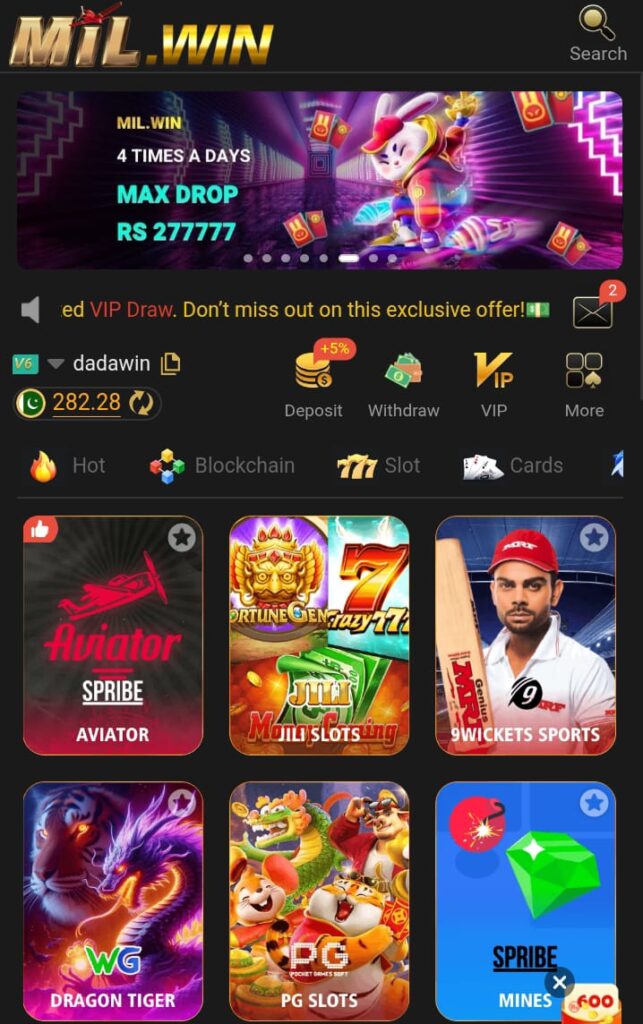643x1024 pixels.
Task: Switch to the Hot tab
Action: 68,466
